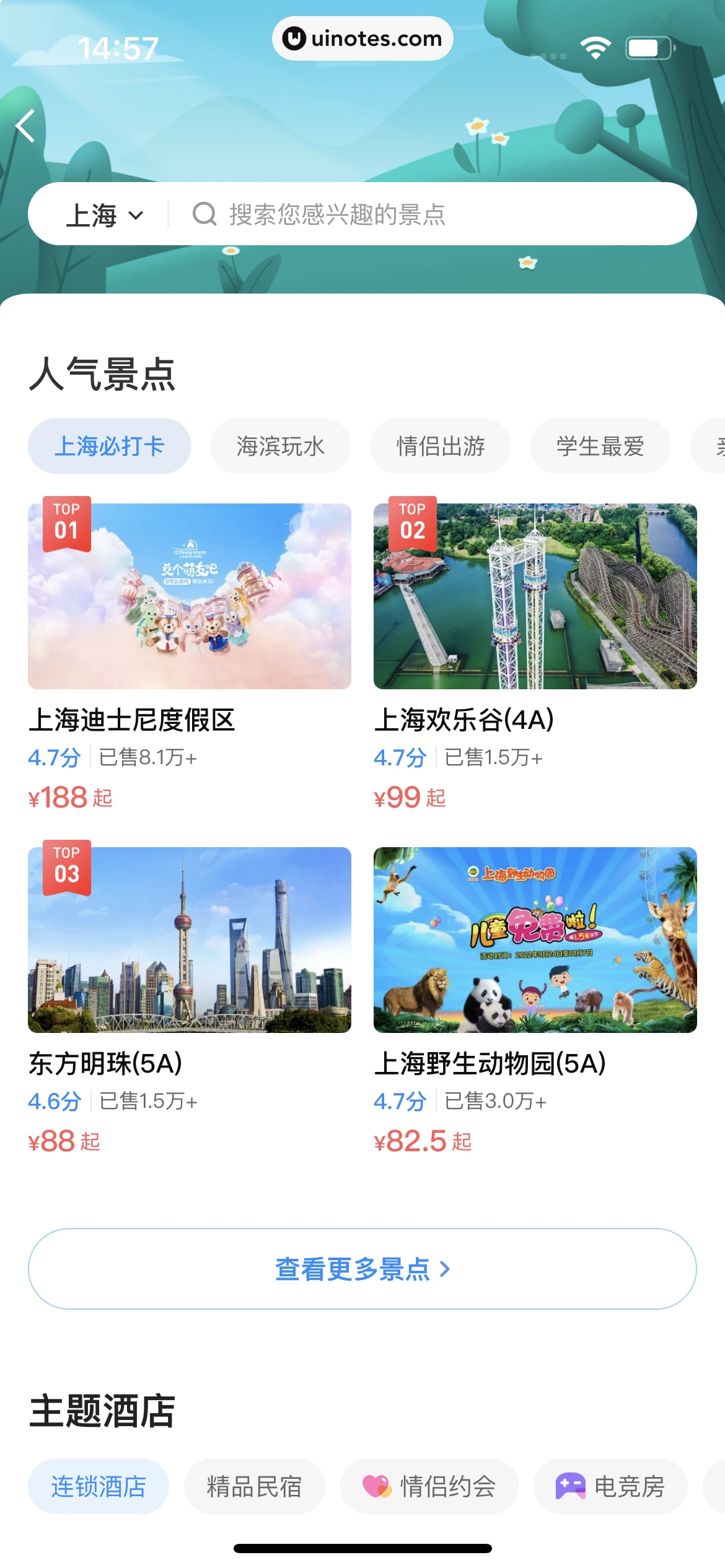Switch to the 海滨玩水 category
The height and width of the screenshot is (1568, 725).
pos(280,446)
